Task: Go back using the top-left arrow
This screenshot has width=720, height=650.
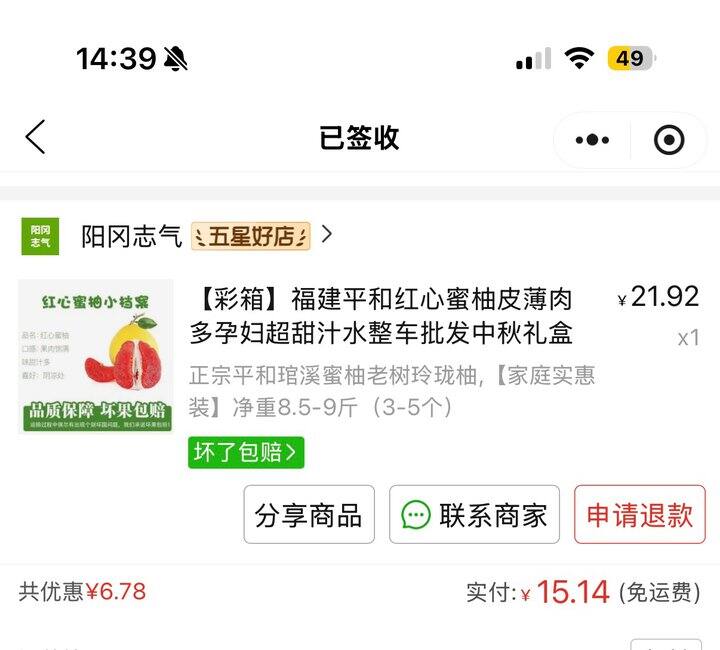Action: pos(35,137)
